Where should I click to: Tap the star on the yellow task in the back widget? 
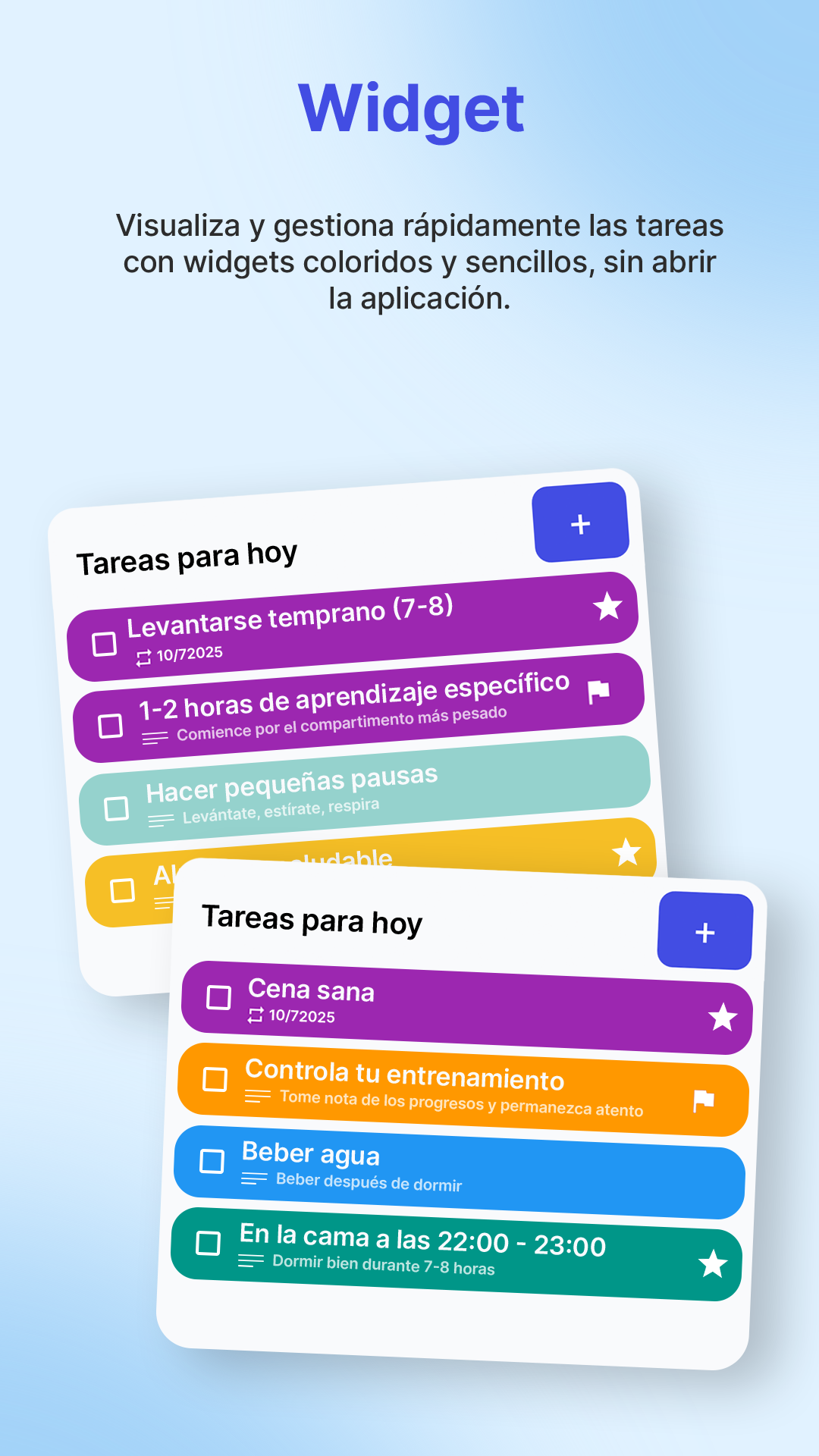[627, 852]
